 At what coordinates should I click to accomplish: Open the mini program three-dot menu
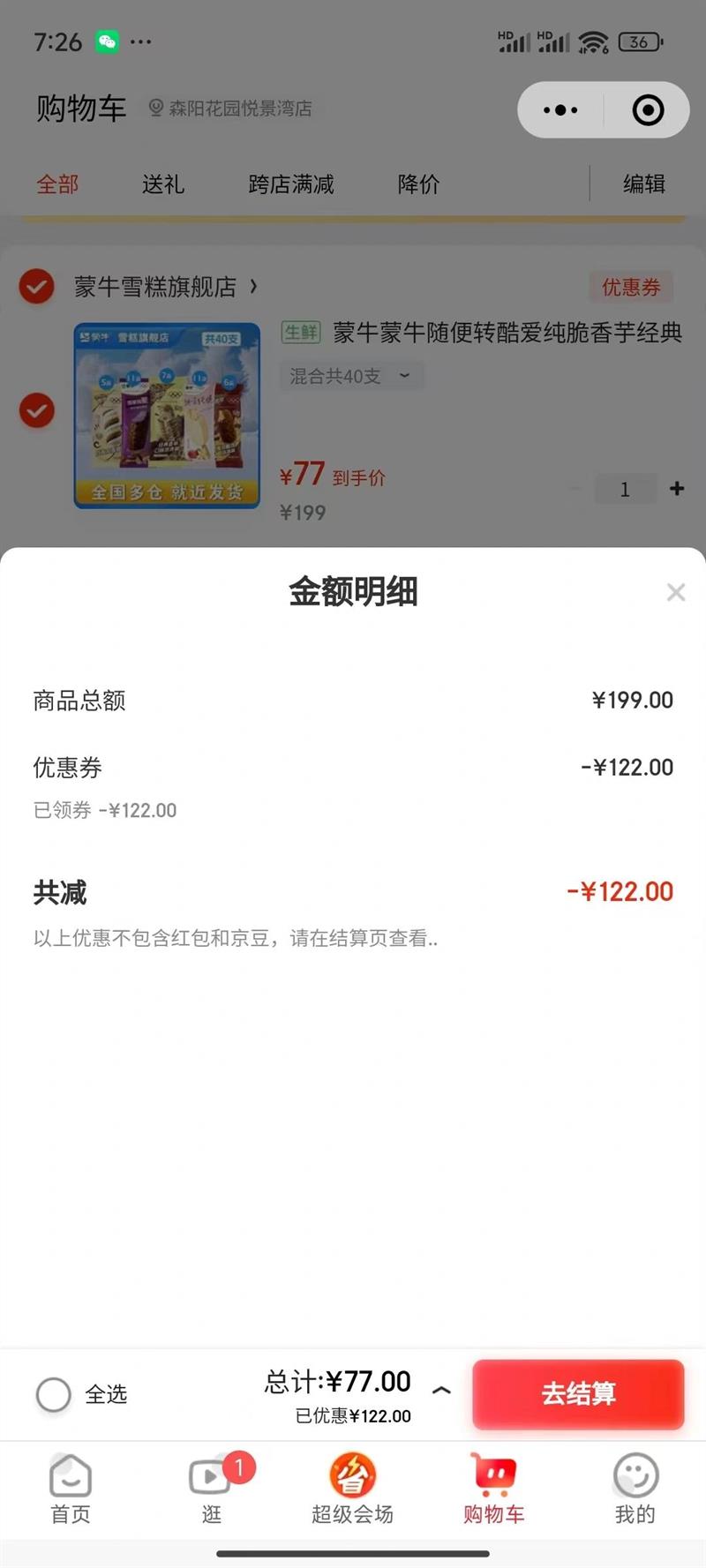tap(560, 110)
